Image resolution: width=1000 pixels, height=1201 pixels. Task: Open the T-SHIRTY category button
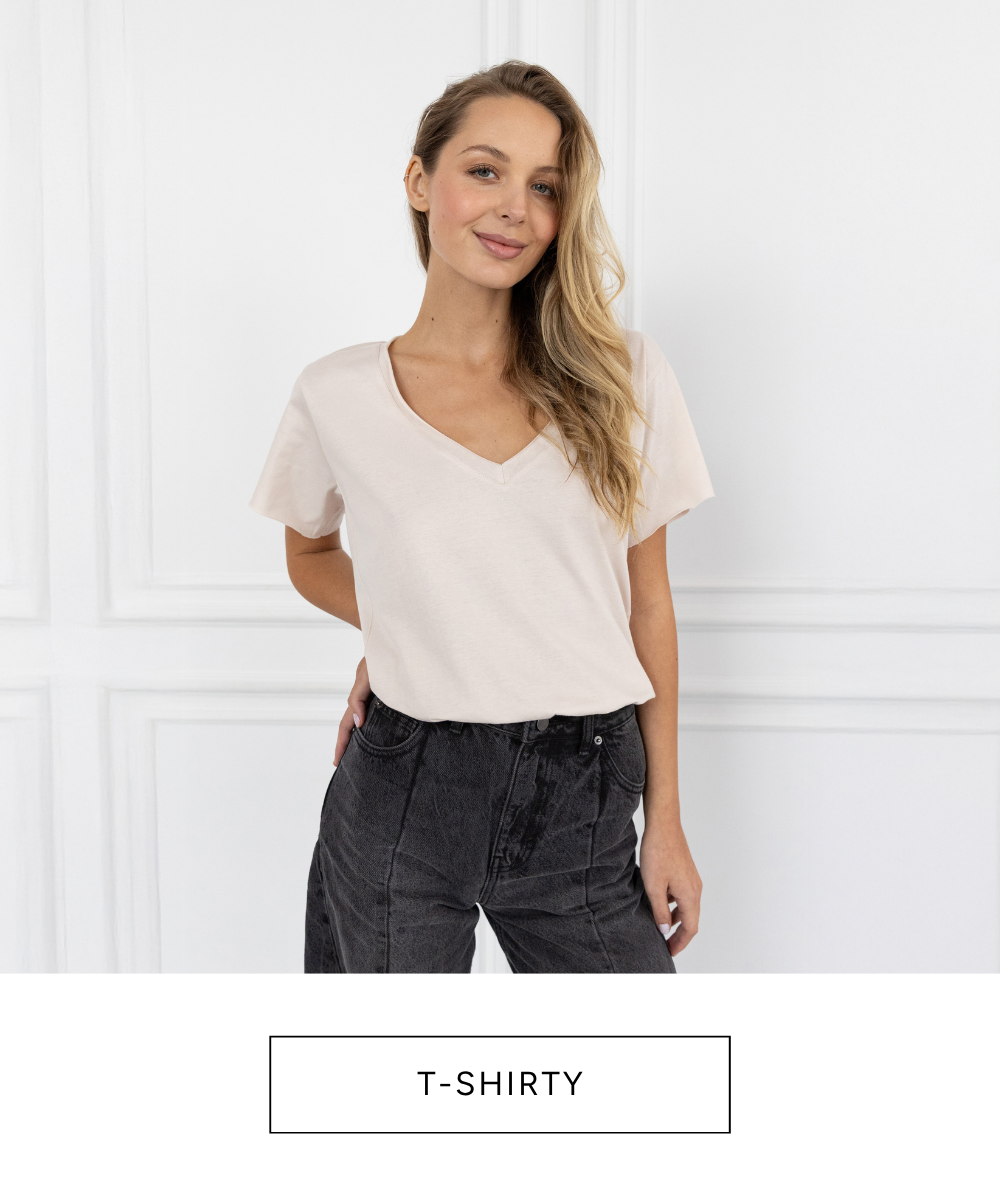pos(500,1084)
